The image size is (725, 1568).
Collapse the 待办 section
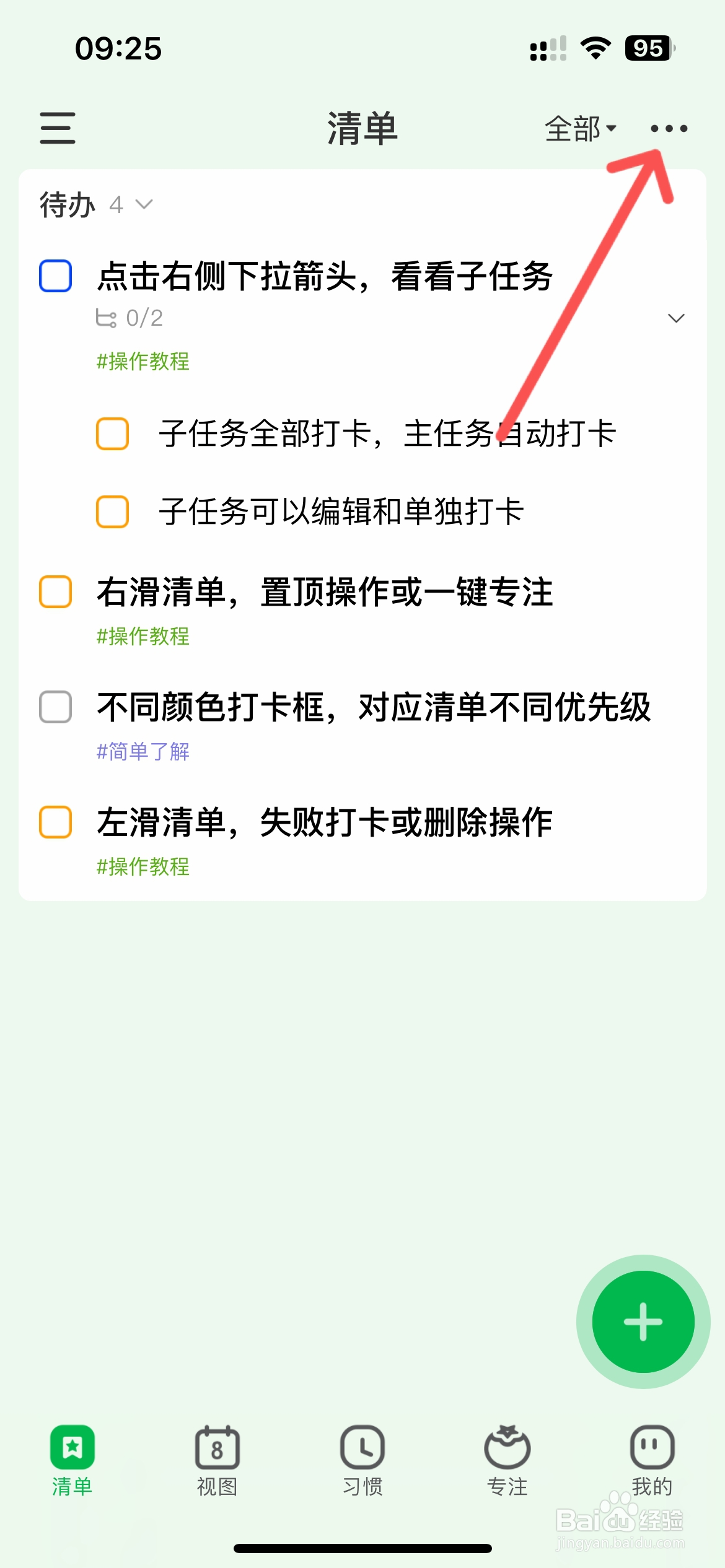143,204
